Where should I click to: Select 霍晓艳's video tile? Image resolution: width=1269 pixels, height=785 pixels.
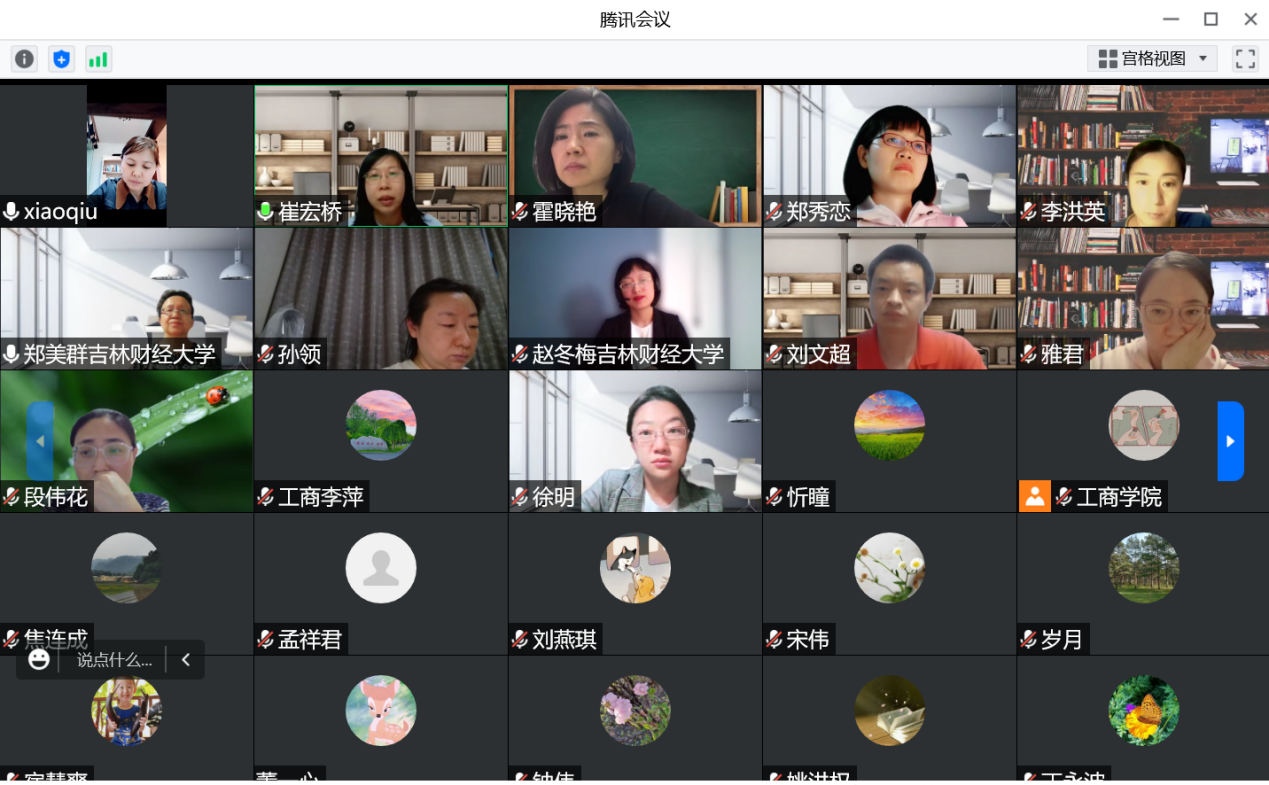tap(635, 155)
